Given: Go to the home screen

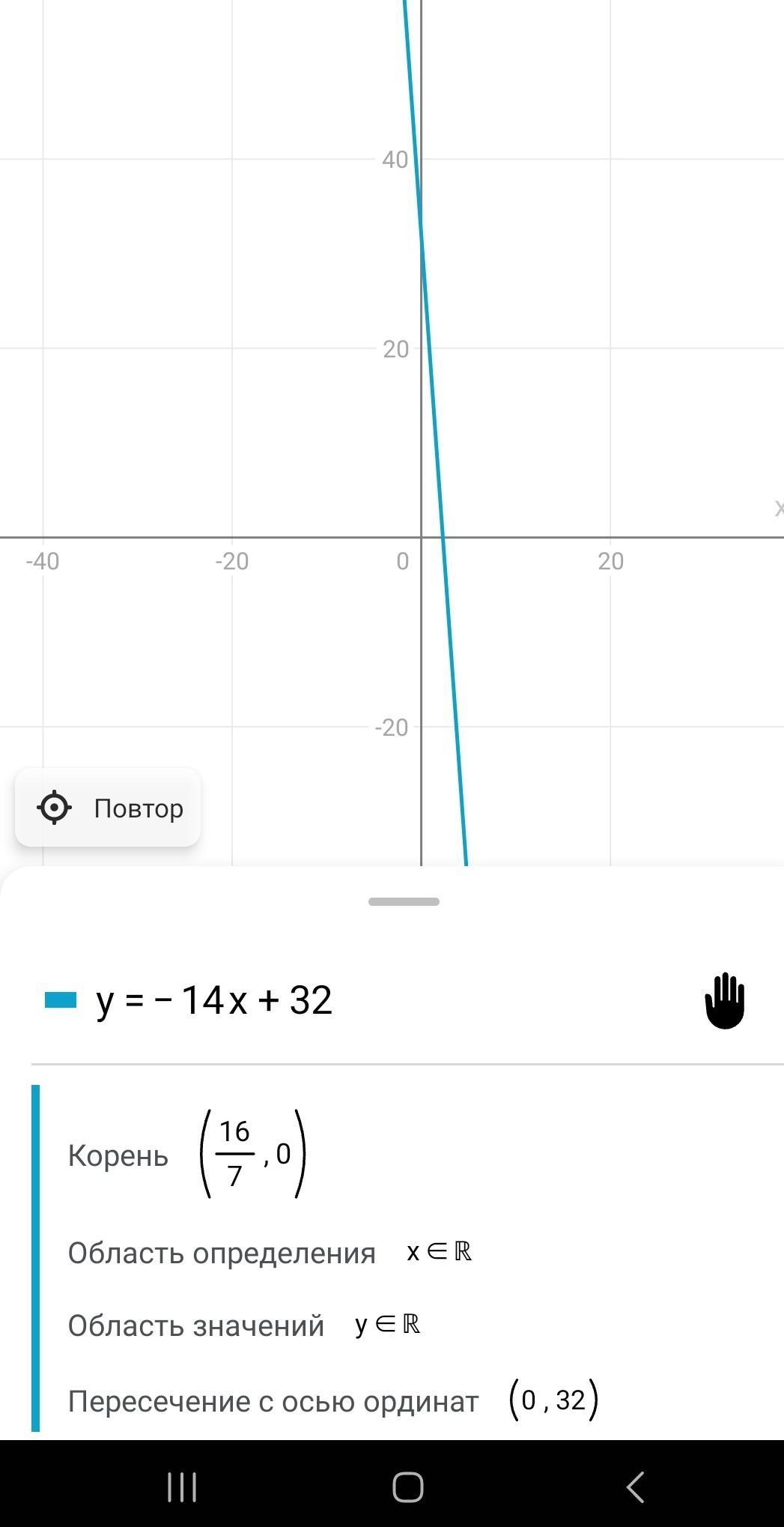Looking at the screenshot, I should (x=408, y=1487).
